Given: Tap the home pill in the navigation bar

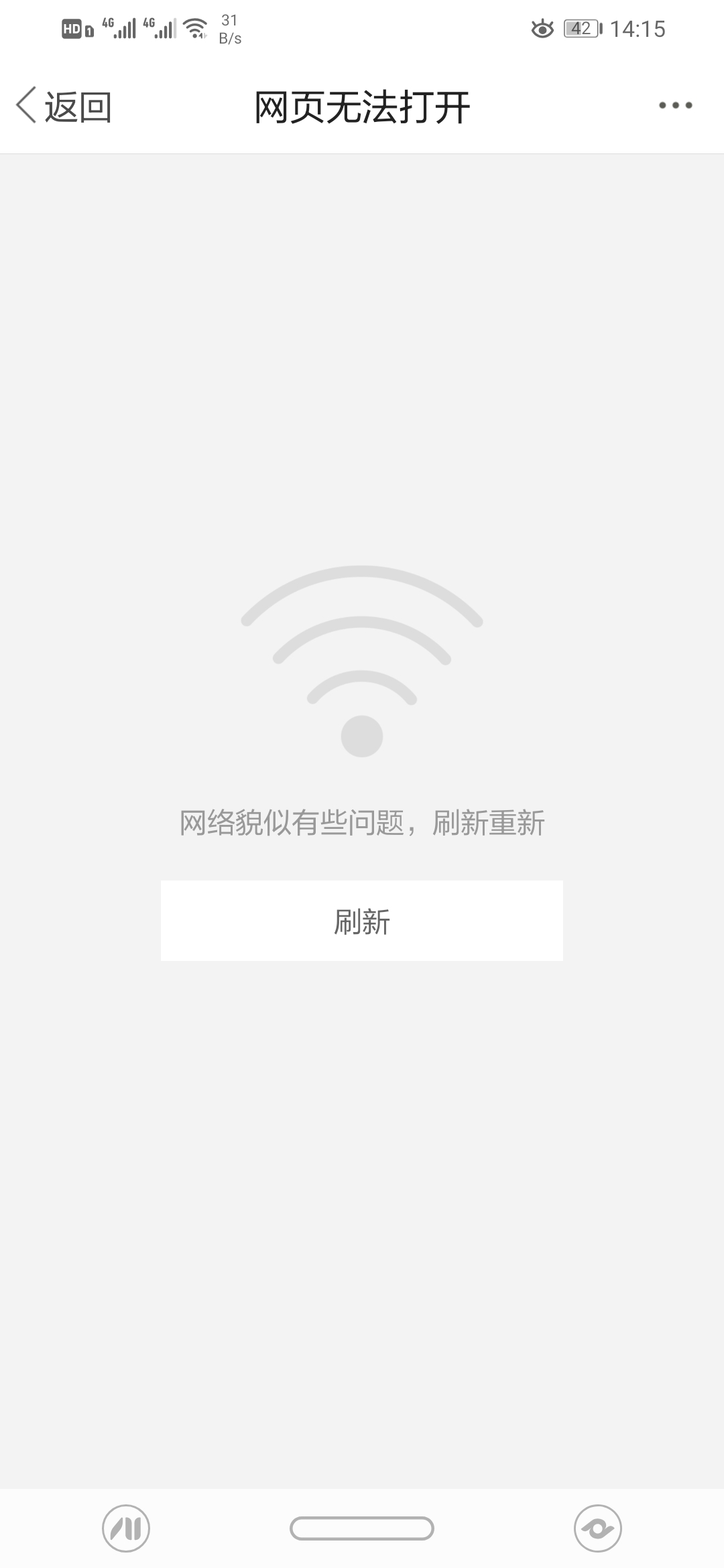Looking at the screenshot, I should [x=362, y=1528].
